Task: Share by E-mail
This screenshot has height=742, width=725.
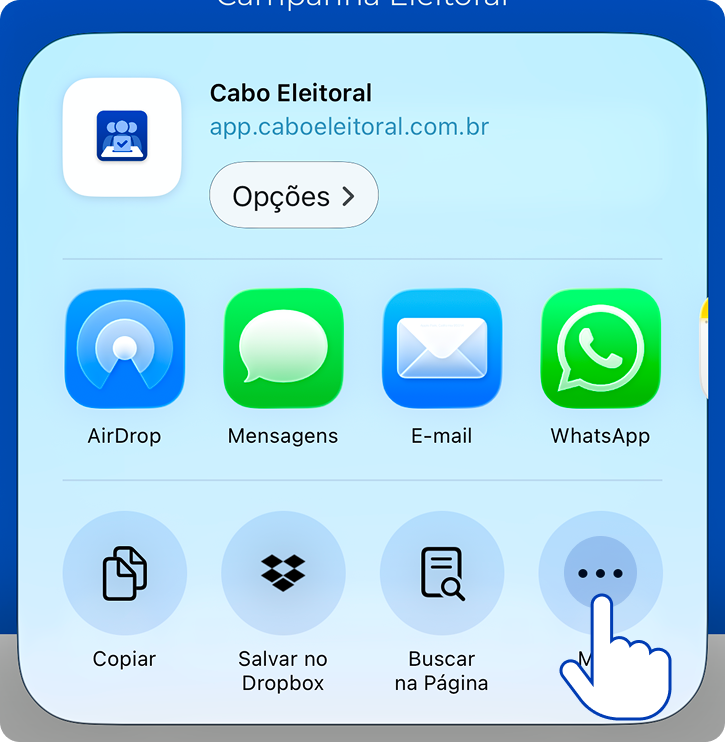Action: [x=442, y=349]
